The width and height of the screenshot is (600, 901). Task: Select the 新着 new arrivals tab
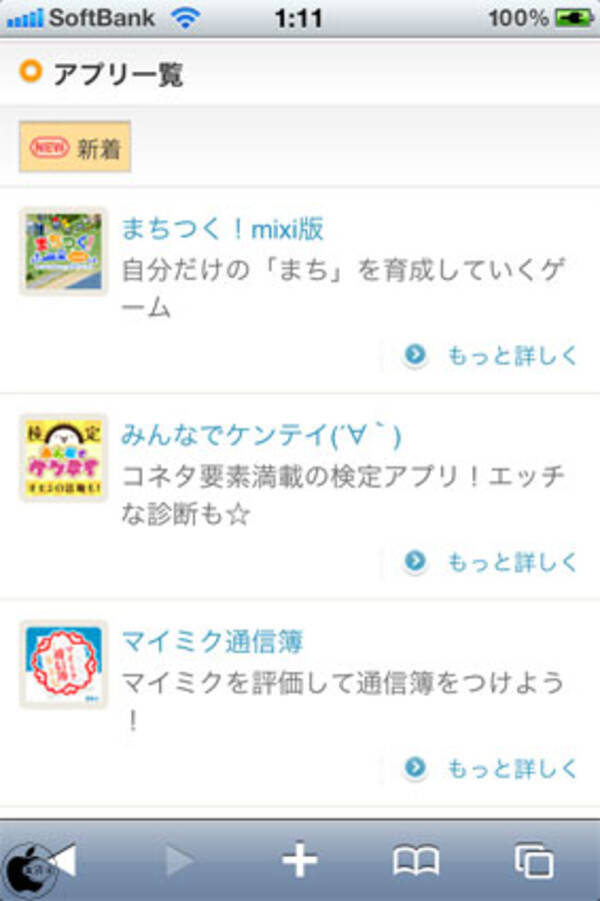point(75,148)
